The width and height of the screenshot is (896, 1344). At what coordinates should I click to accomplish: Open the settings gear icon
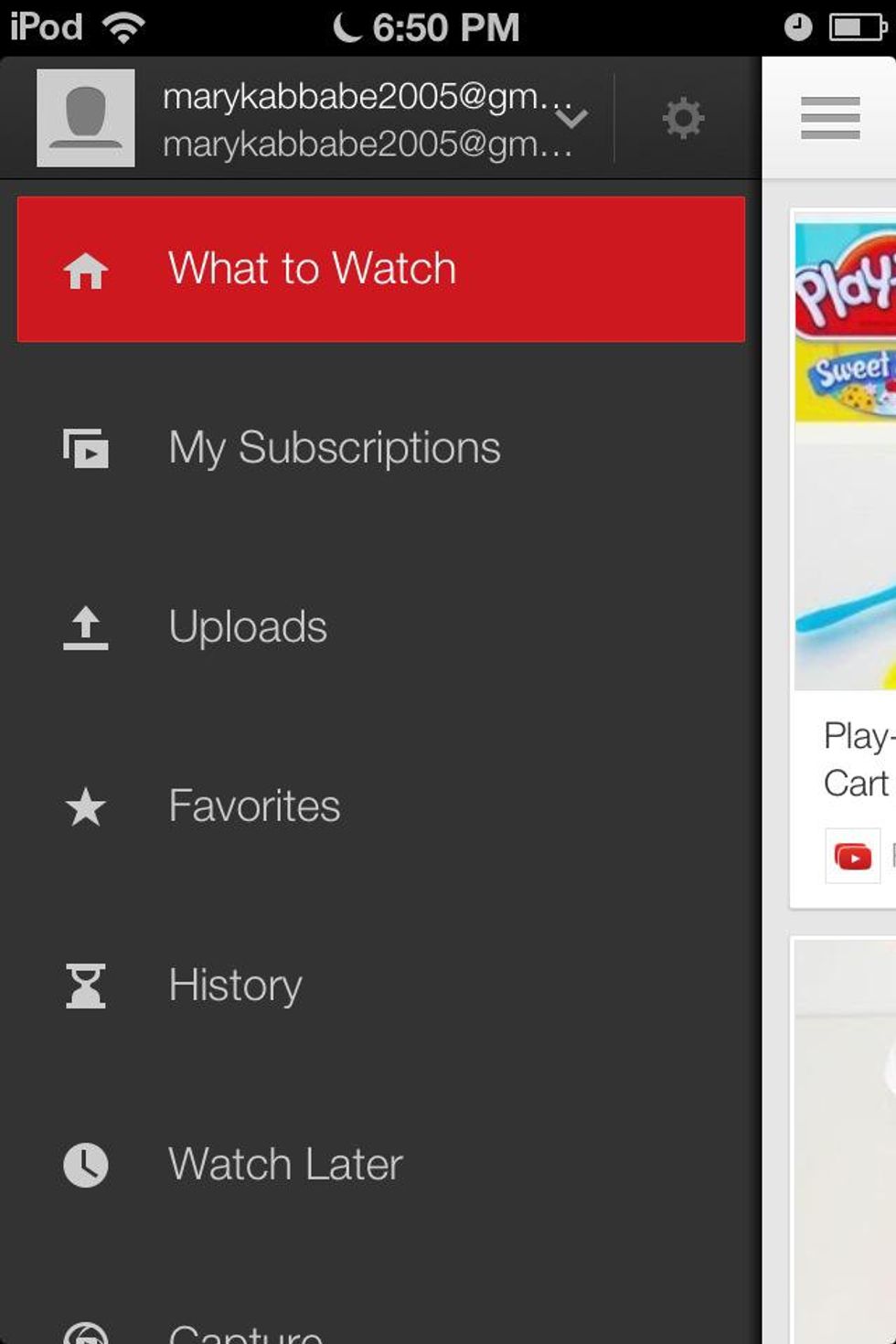683,118
